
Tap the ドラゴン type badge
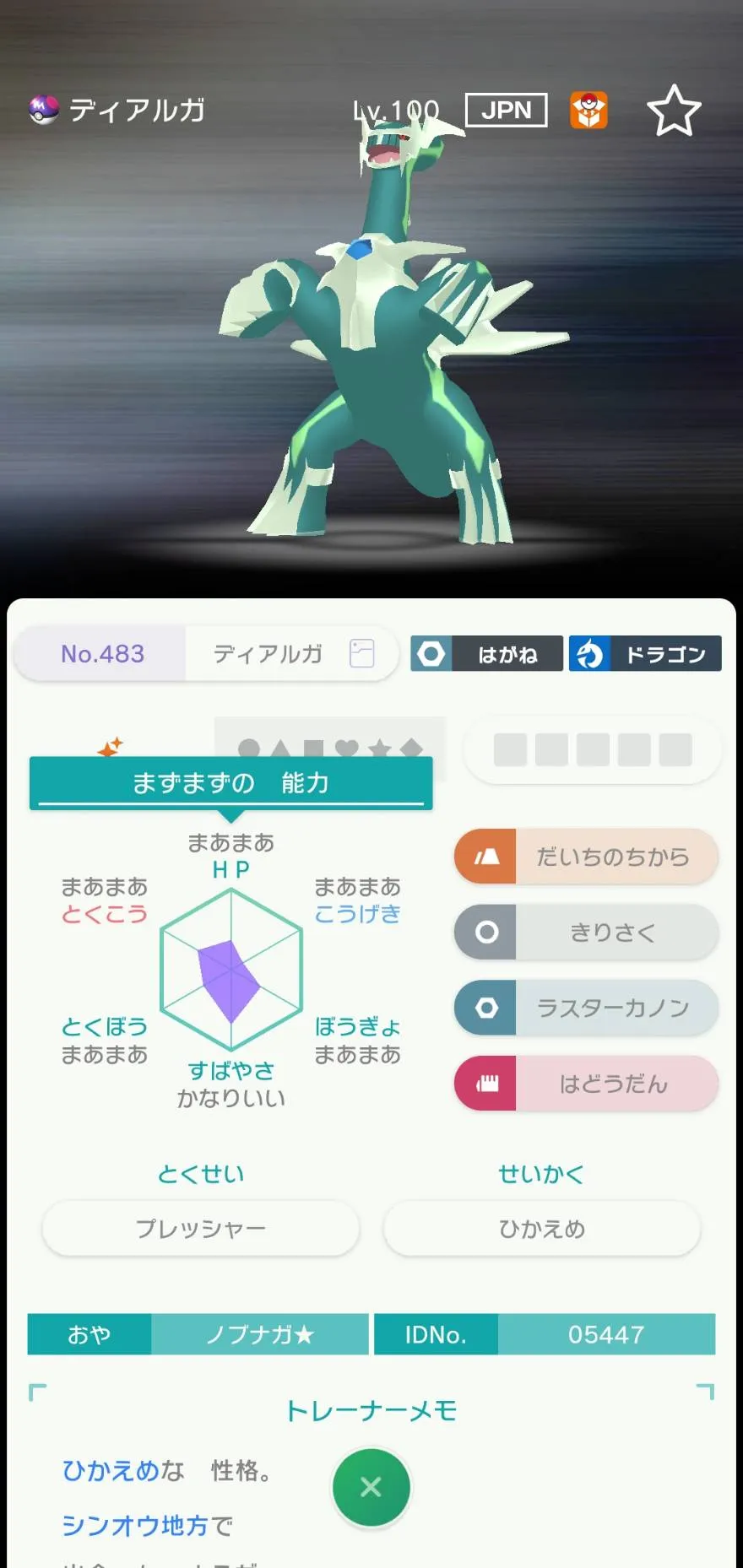click(645, 653)
